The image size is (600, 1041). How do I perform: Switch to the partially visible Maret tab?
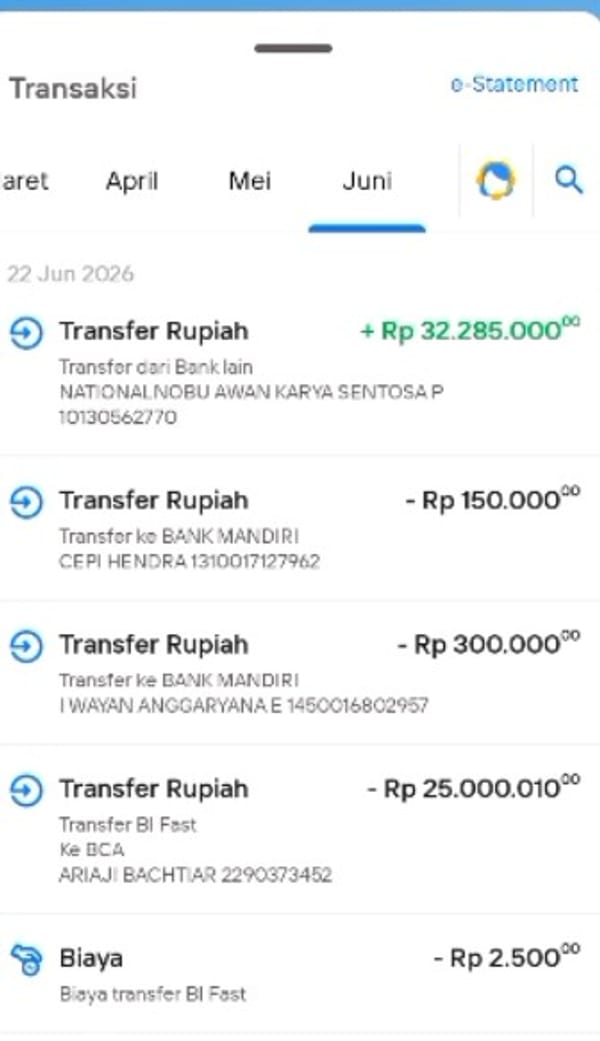click(x=25, y=181)
